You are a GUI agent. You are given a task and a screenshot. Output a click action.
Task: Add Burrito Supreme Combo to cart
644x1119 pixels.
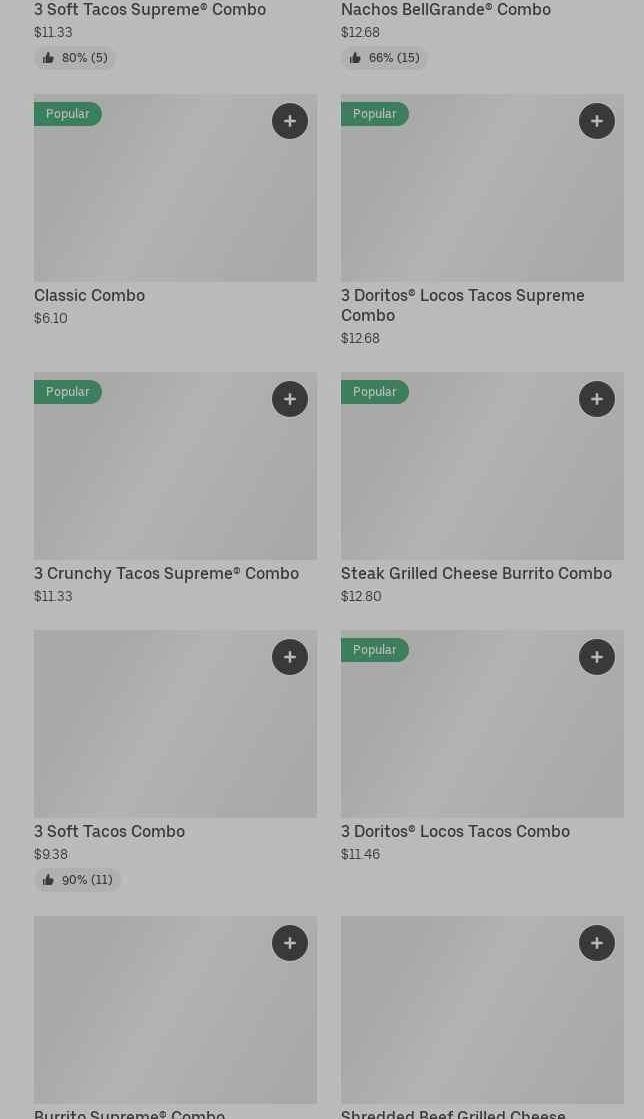tap(290, 943)
